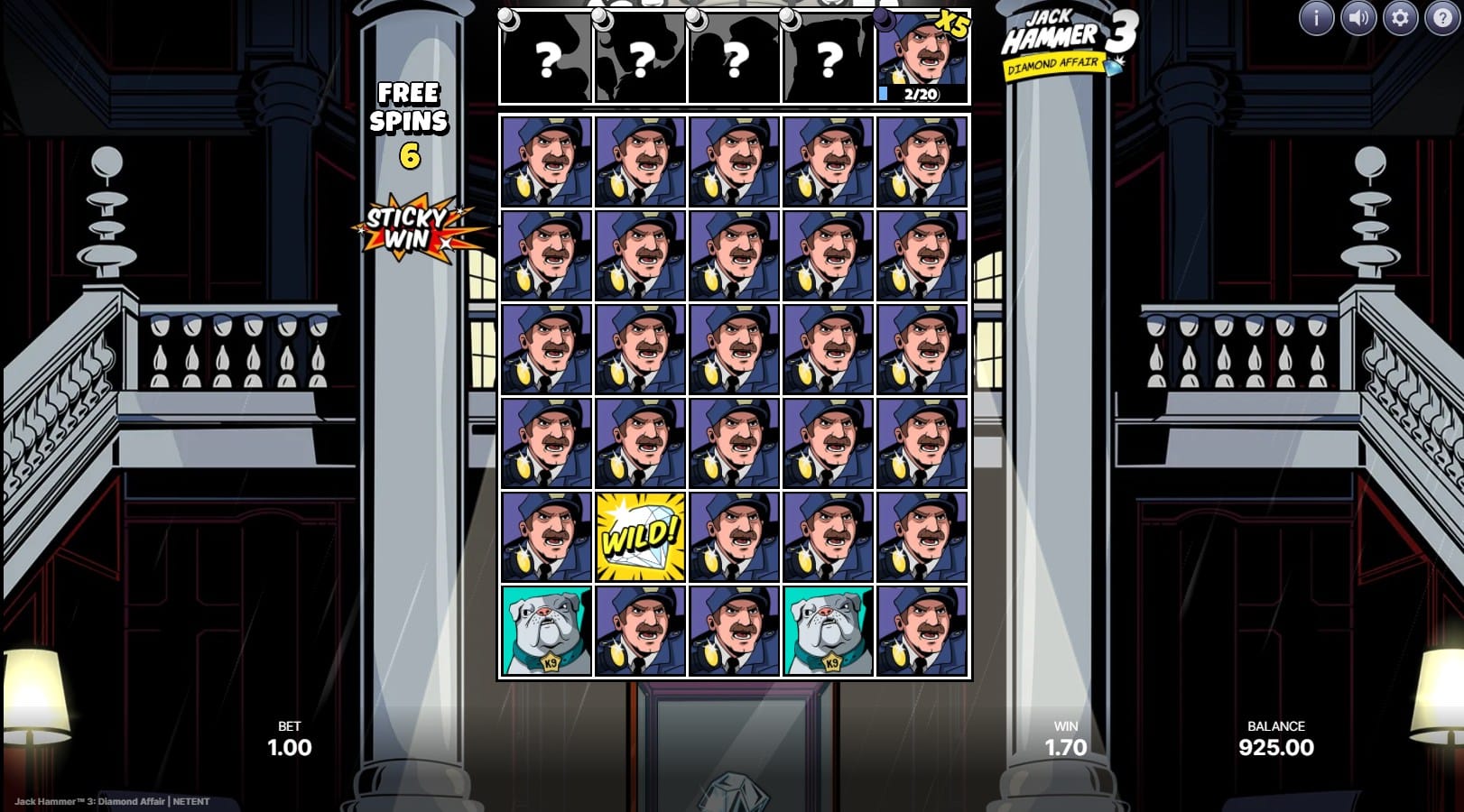
Task: Open the help question mark
Action: point(1441,17)
